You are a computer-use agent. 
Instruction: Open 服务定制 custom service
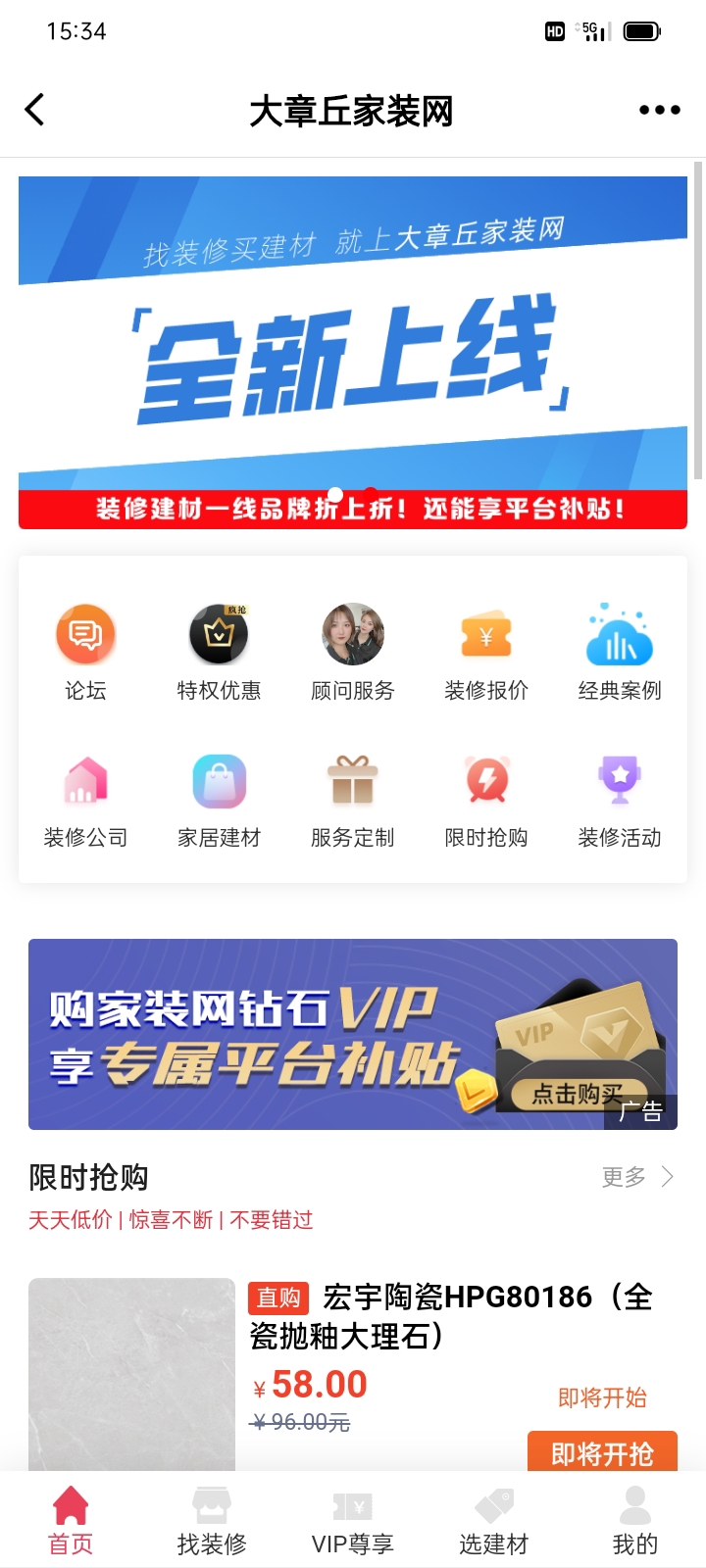tap(352, 799)
